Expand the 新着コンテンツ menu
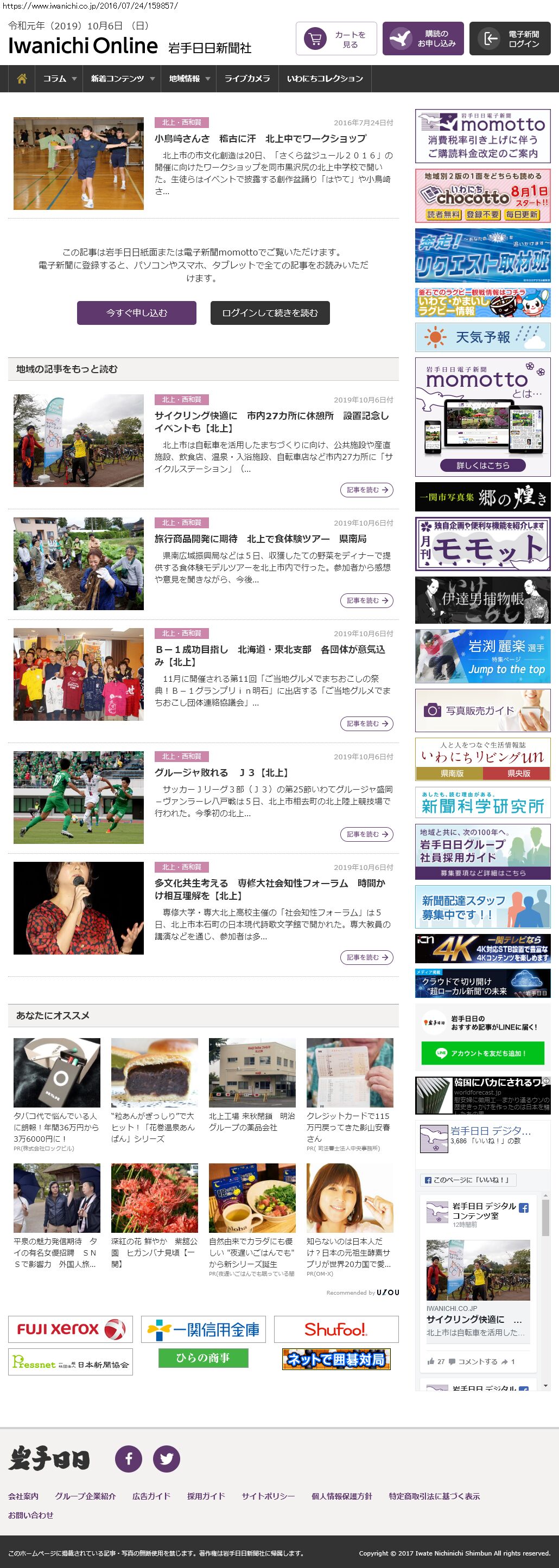Screen dimensions: 559x1568 click(123, 79)
